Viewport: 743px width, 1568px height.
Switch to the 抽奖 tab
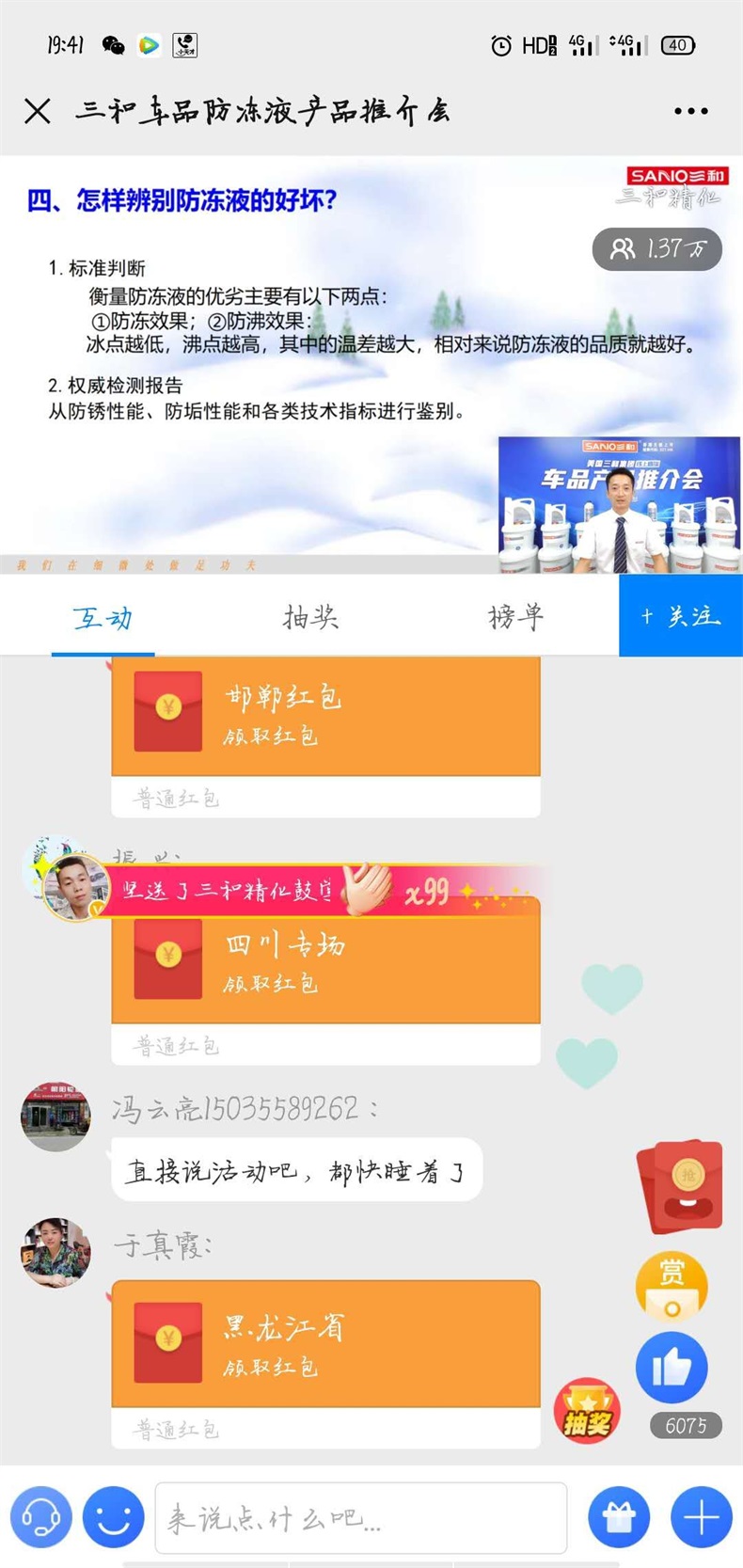[310, 617]
